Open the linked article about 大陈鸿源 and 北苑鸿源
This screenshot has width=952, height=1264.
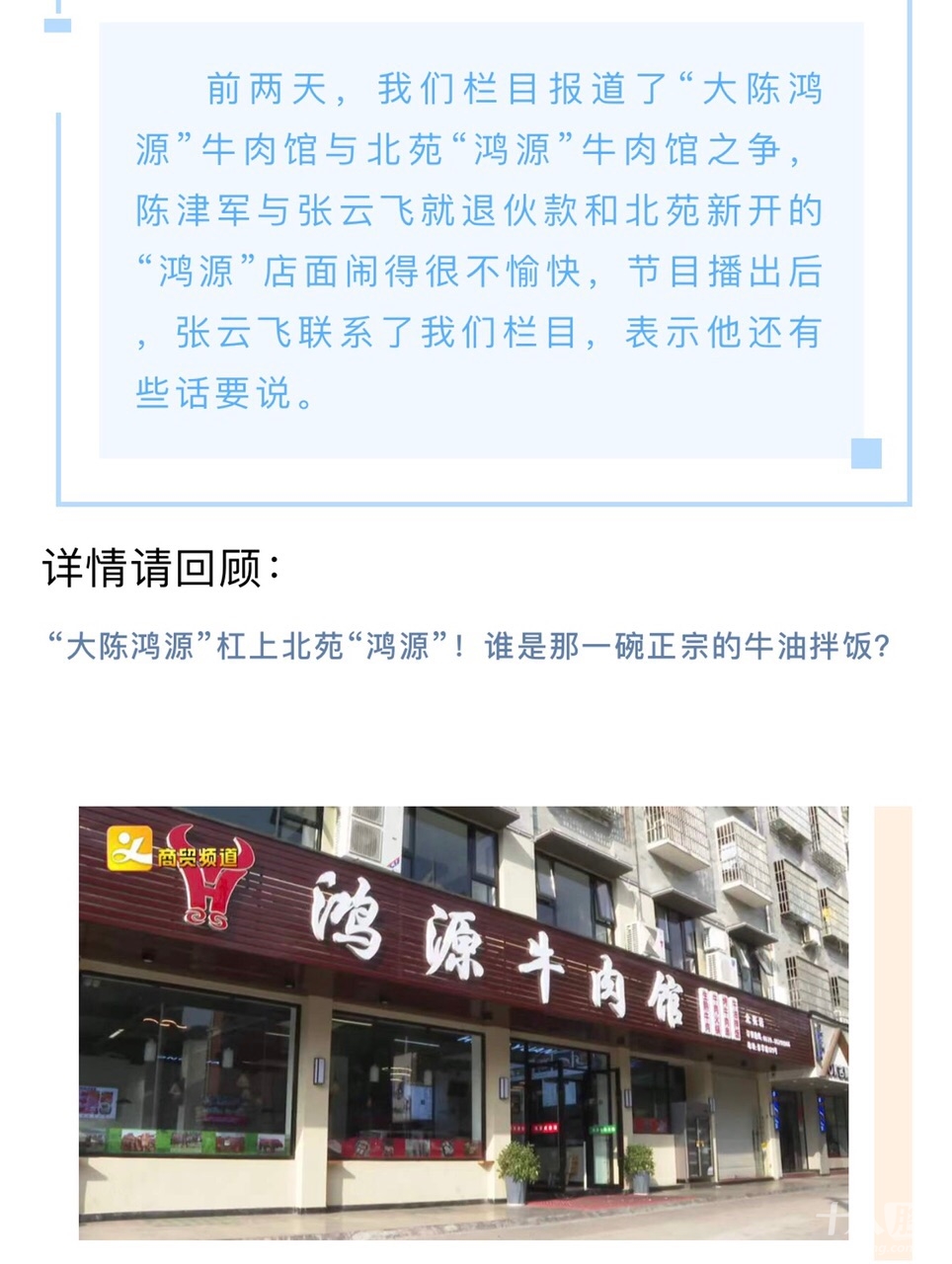point(469,647)
